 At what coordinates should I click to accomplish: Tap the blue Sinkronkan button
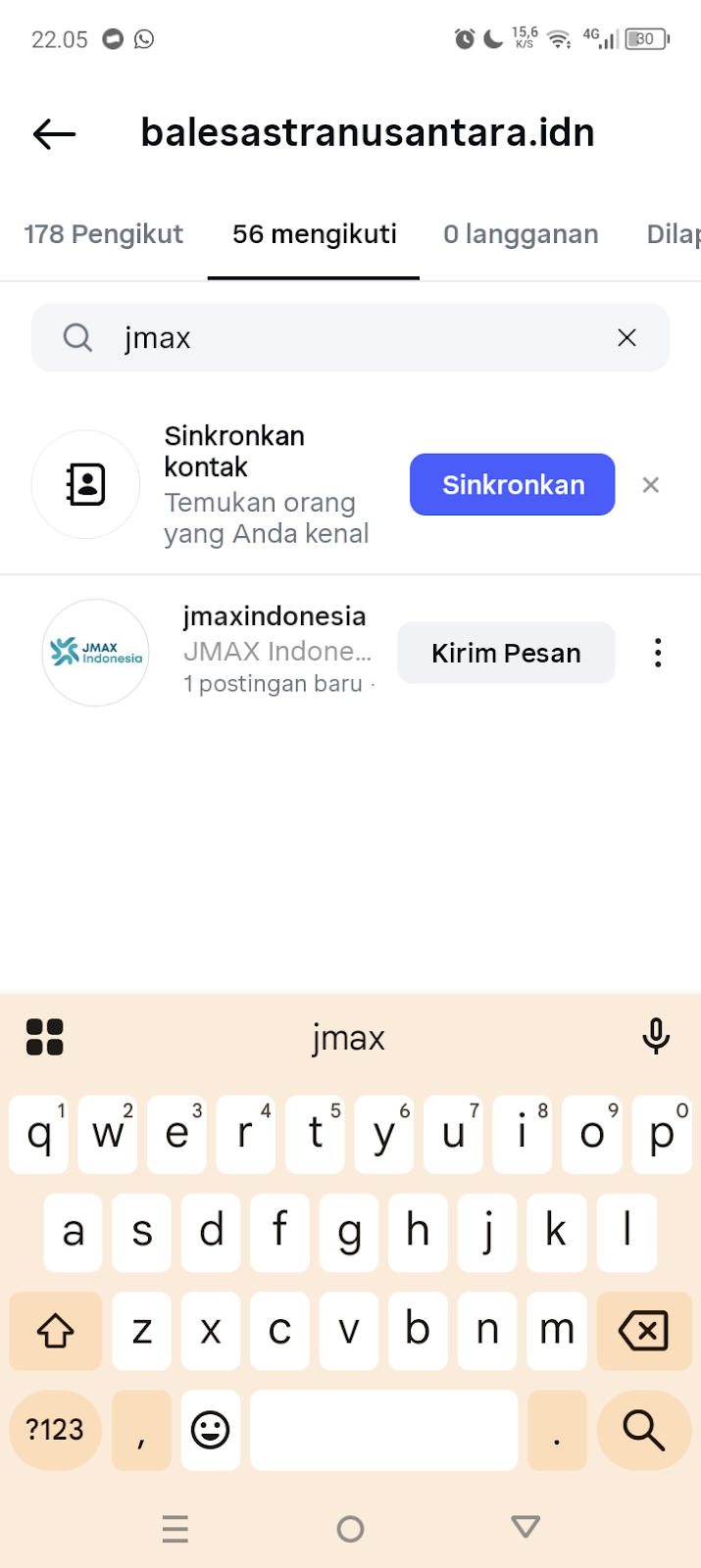(512, 484)
